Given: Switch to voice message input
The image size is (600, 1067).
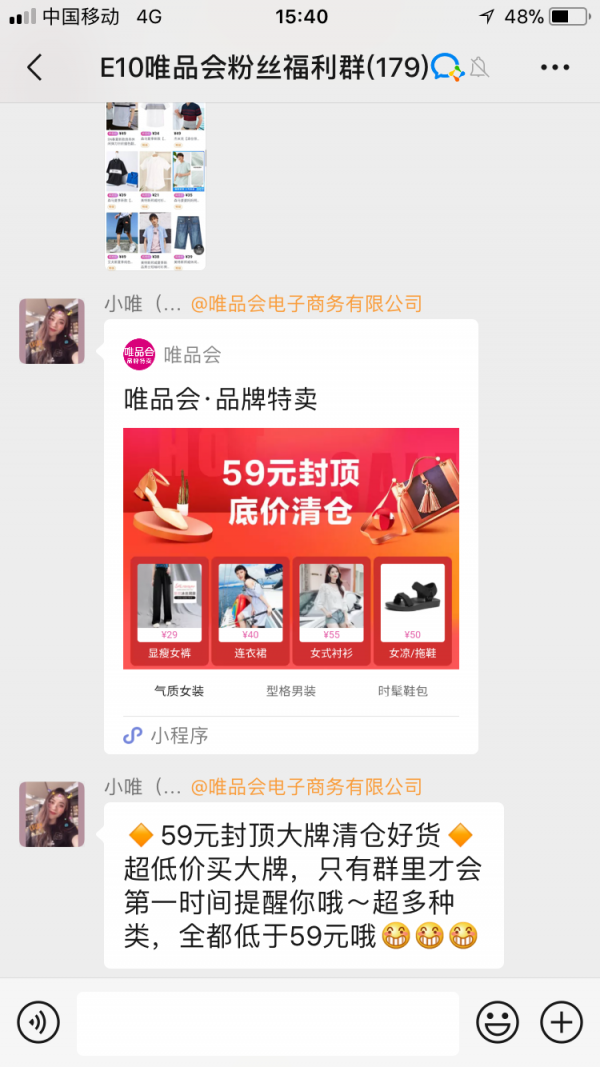Looking at the screenshot, I should click(39, 1022).
